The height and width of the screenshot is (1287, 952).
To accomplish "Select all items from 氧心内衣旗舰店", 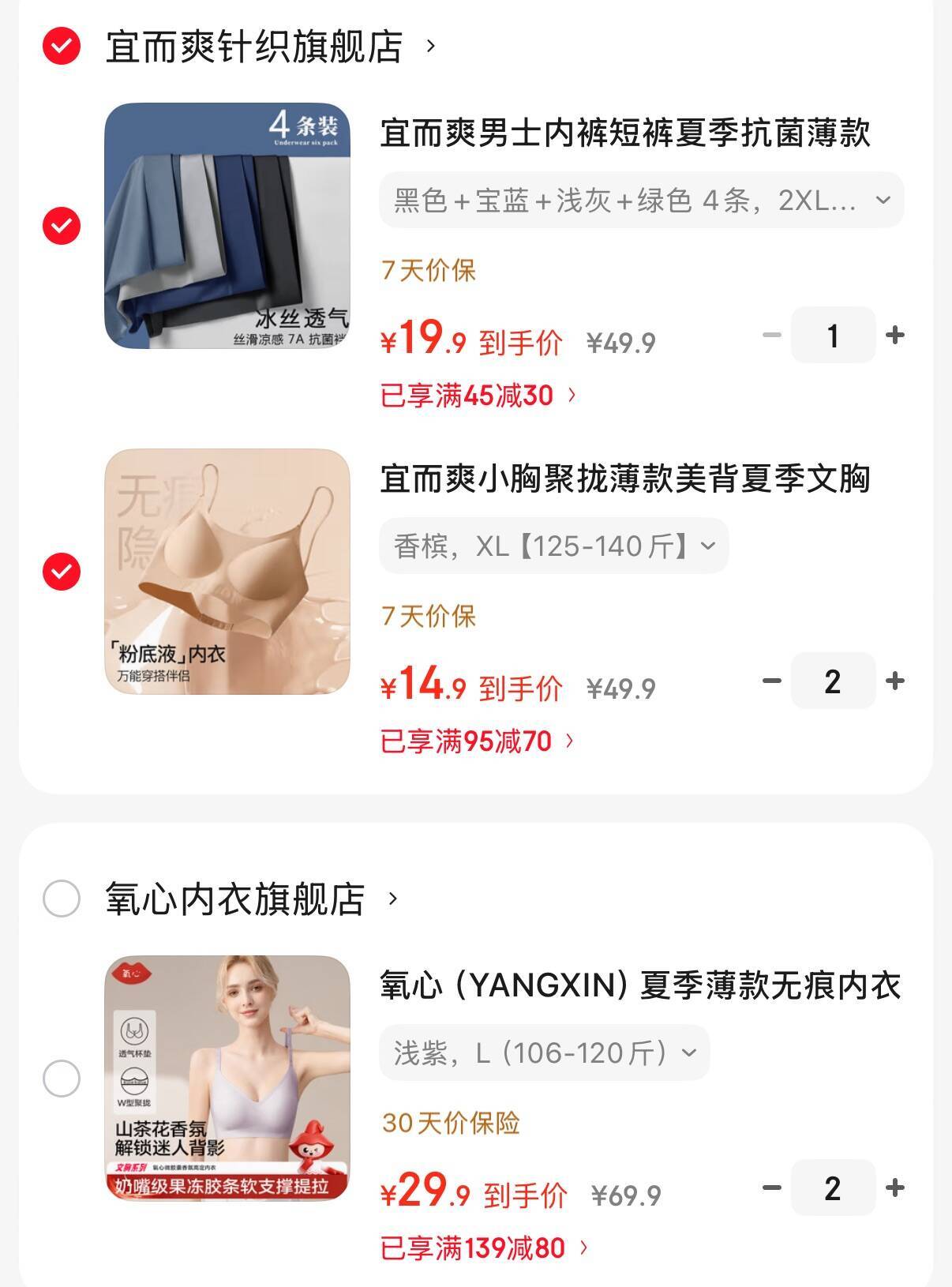I will (x=62, y=899).
